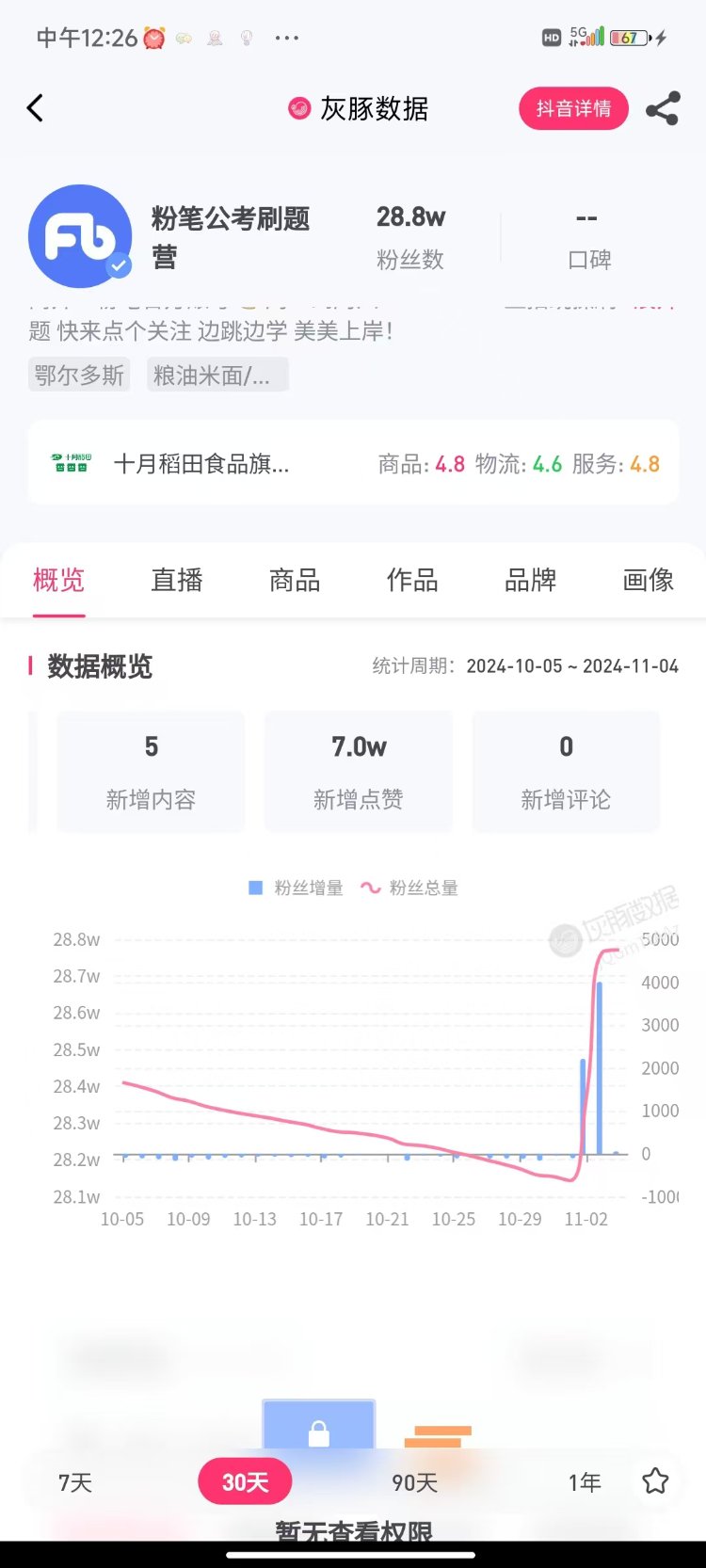This screenshot has width=706, height=1568.
Task: Select the 概览 tab
Action: click(58, 581)
